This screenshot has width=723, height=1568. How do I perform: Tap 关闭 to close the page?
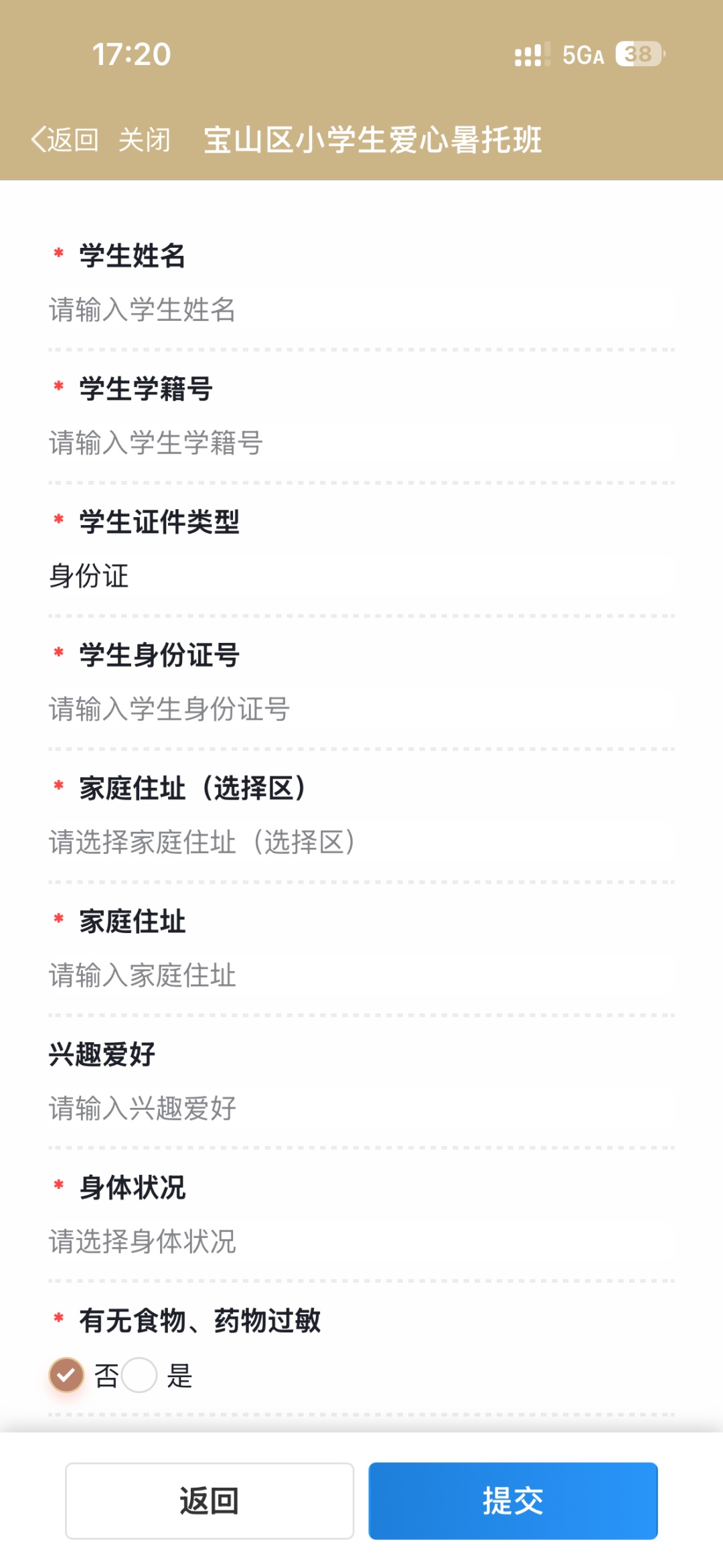pos(145,140)
